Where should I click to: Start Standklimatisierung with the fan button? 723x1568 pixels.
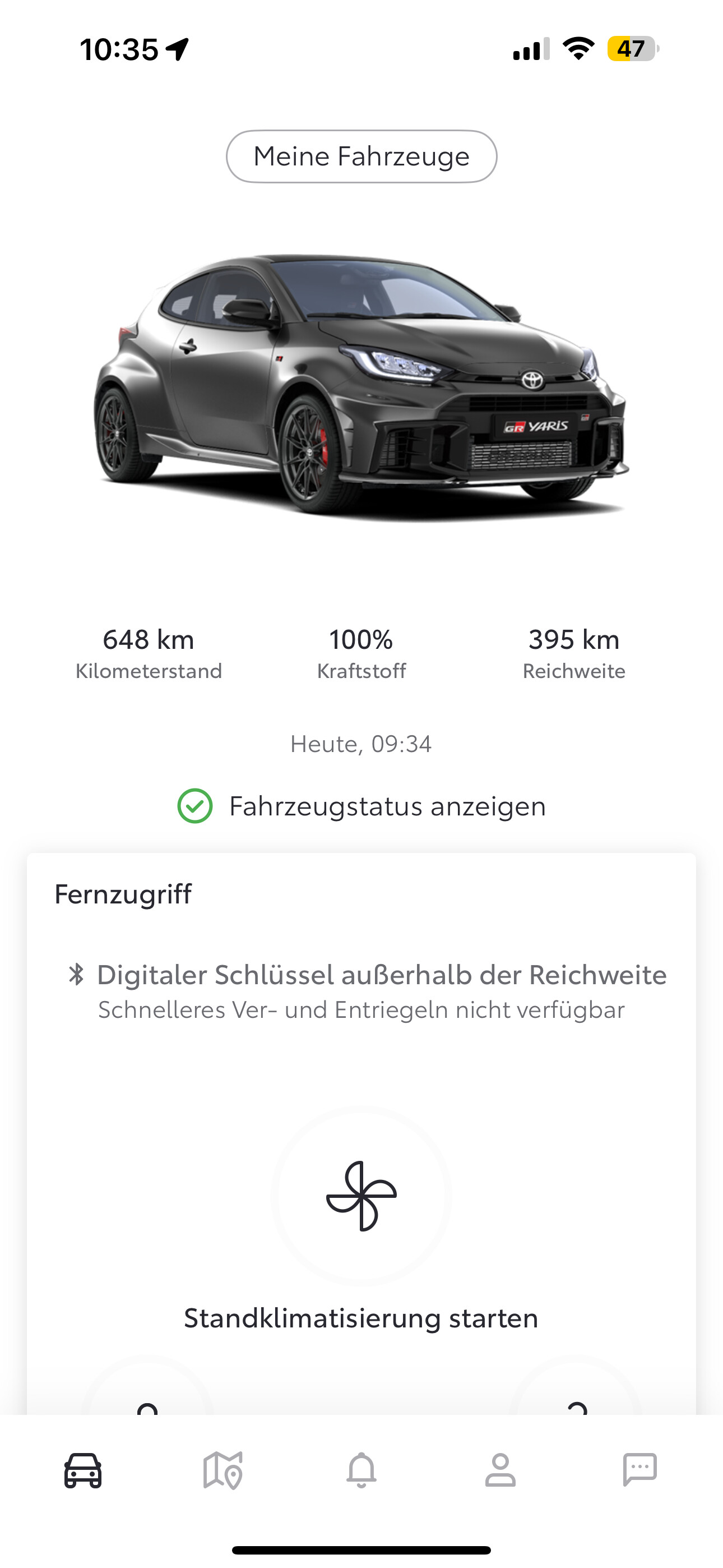tap(361, 1196)
